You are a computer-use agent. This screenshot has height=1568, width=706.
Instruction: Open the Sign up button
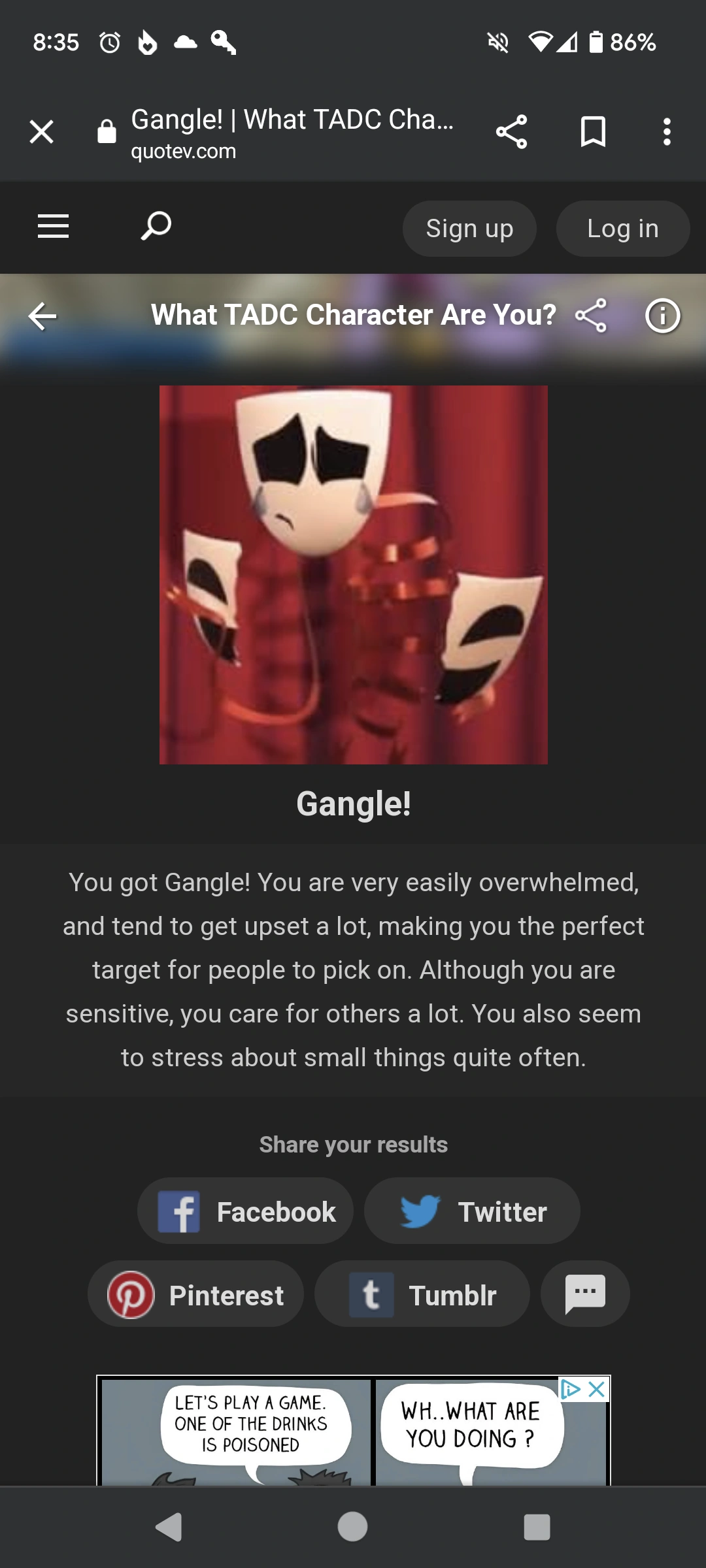[469, 228]
